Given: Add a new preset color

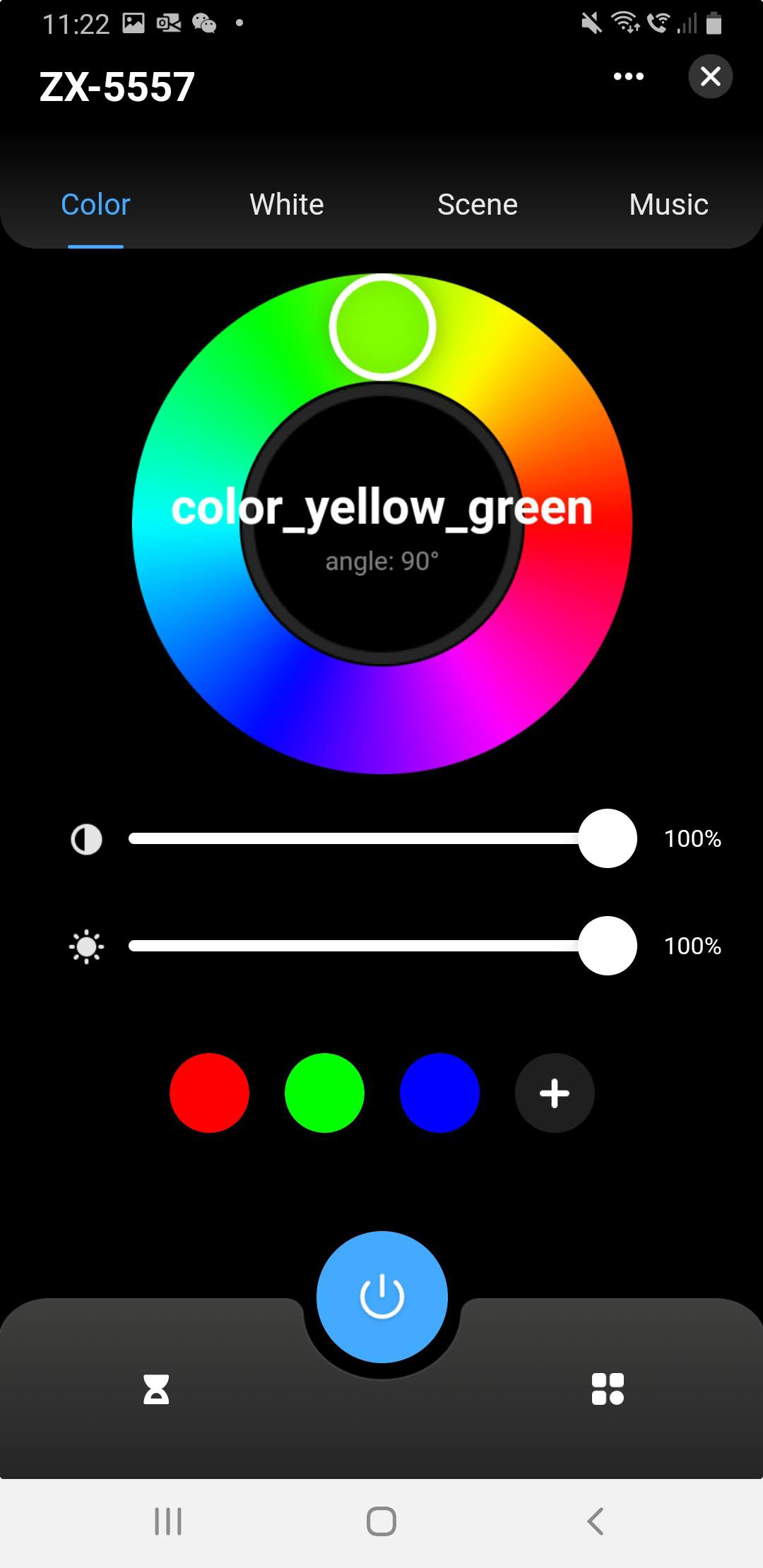Looking at the screenshot, I should [555, 1093].
